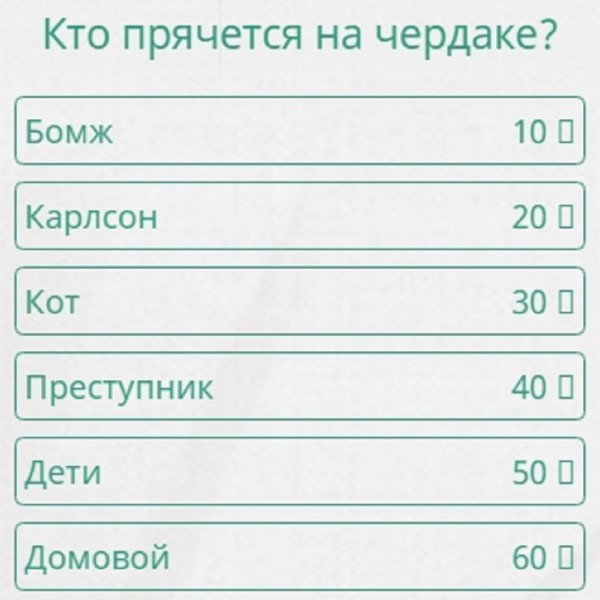Tap the Кот answer

tap(299, 302)
